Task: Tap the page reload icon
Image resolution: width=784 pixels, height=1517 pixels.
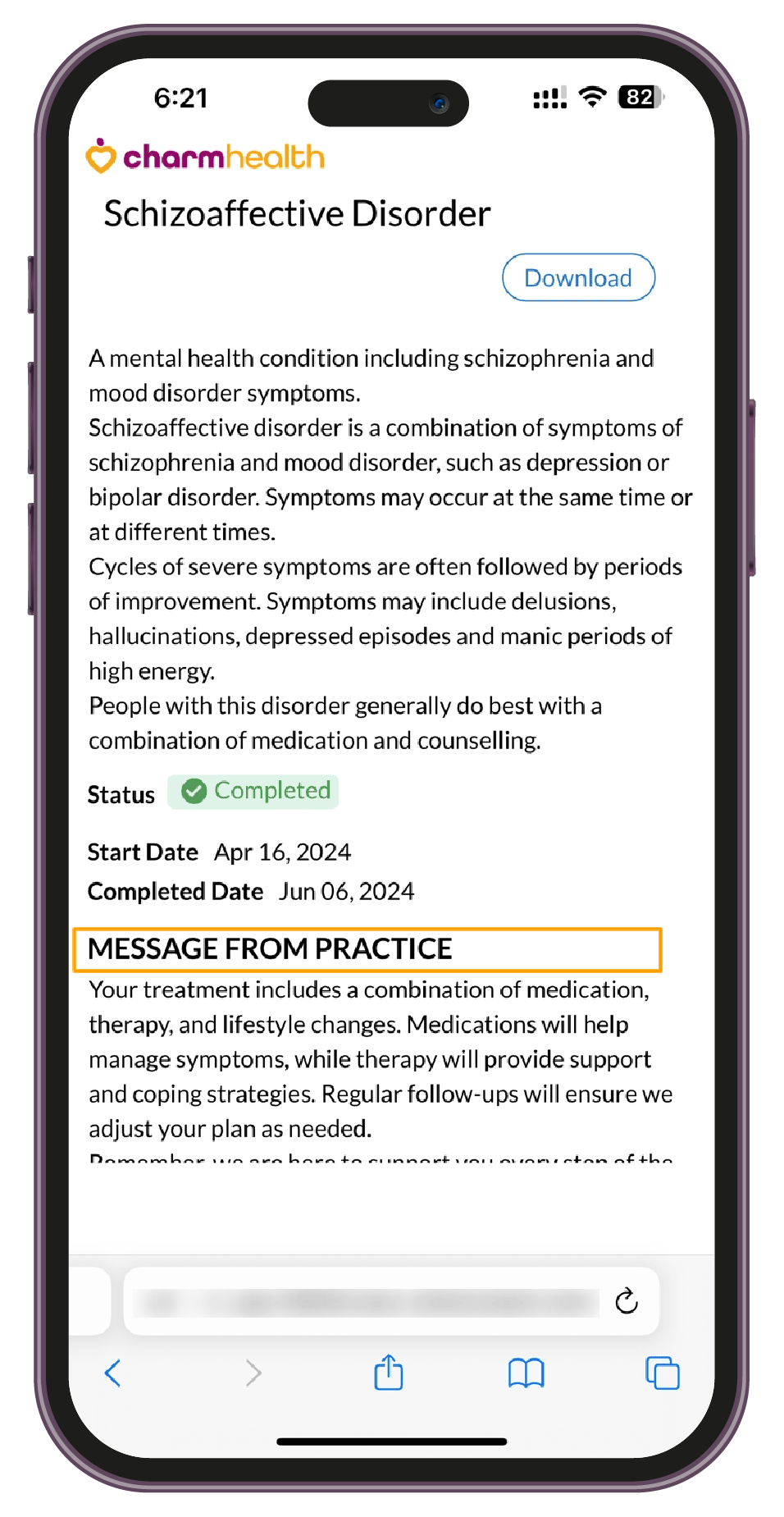Action: click(627, 1300)
